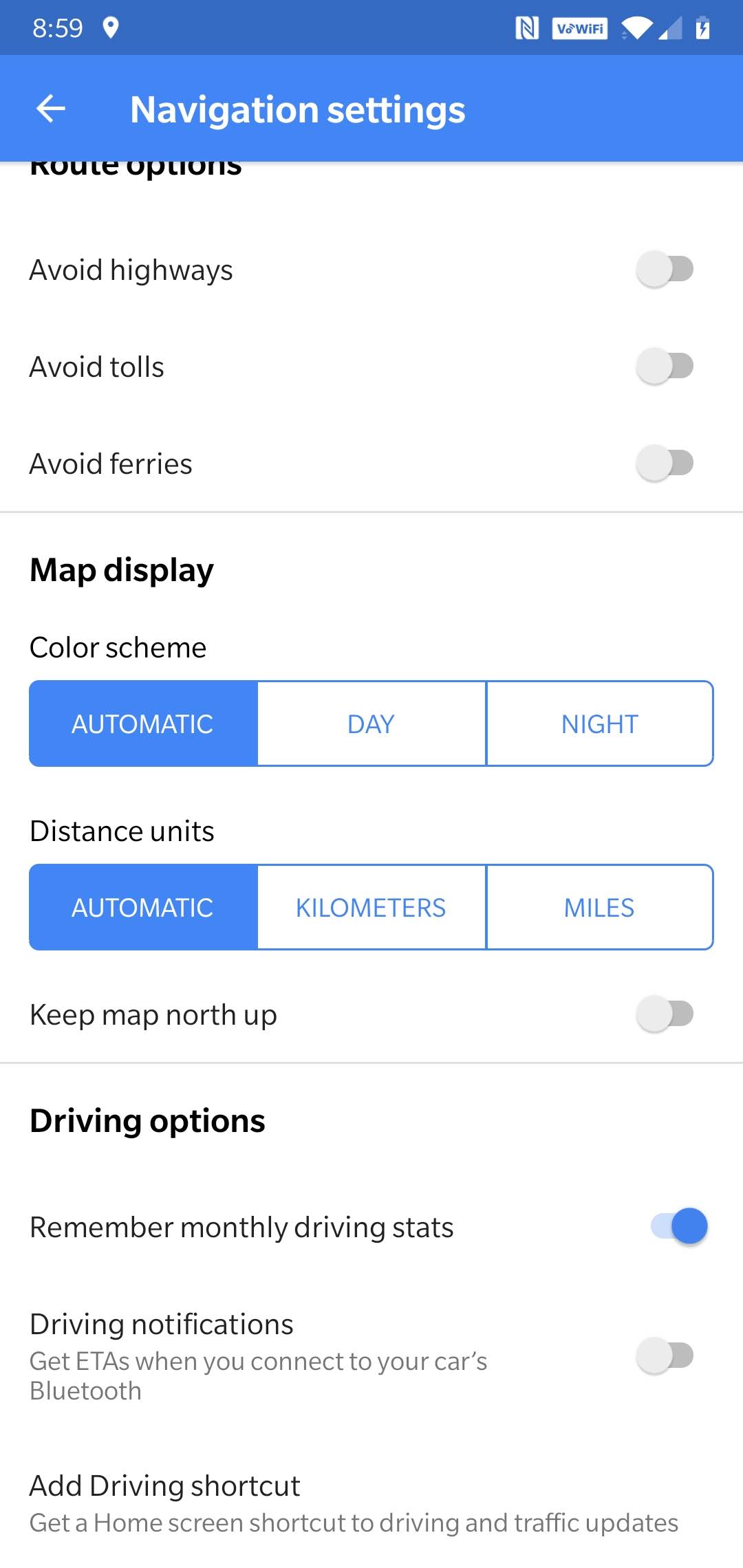Turn on Driving notifications
Viewport: 743px width, 1568px height.
click(665, 1355)
